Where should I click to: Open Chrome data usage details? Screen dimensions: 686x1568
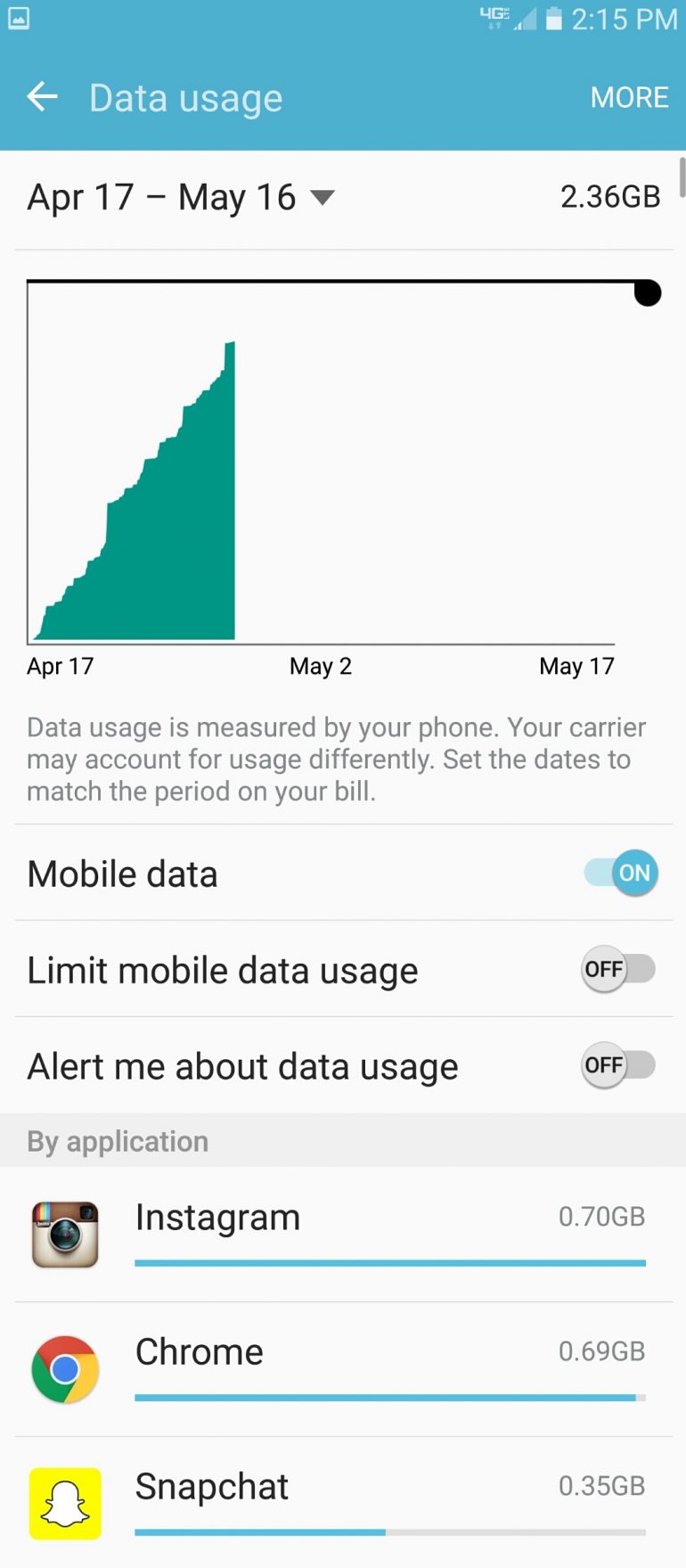pyautogui.click(x=342, y=1368)
